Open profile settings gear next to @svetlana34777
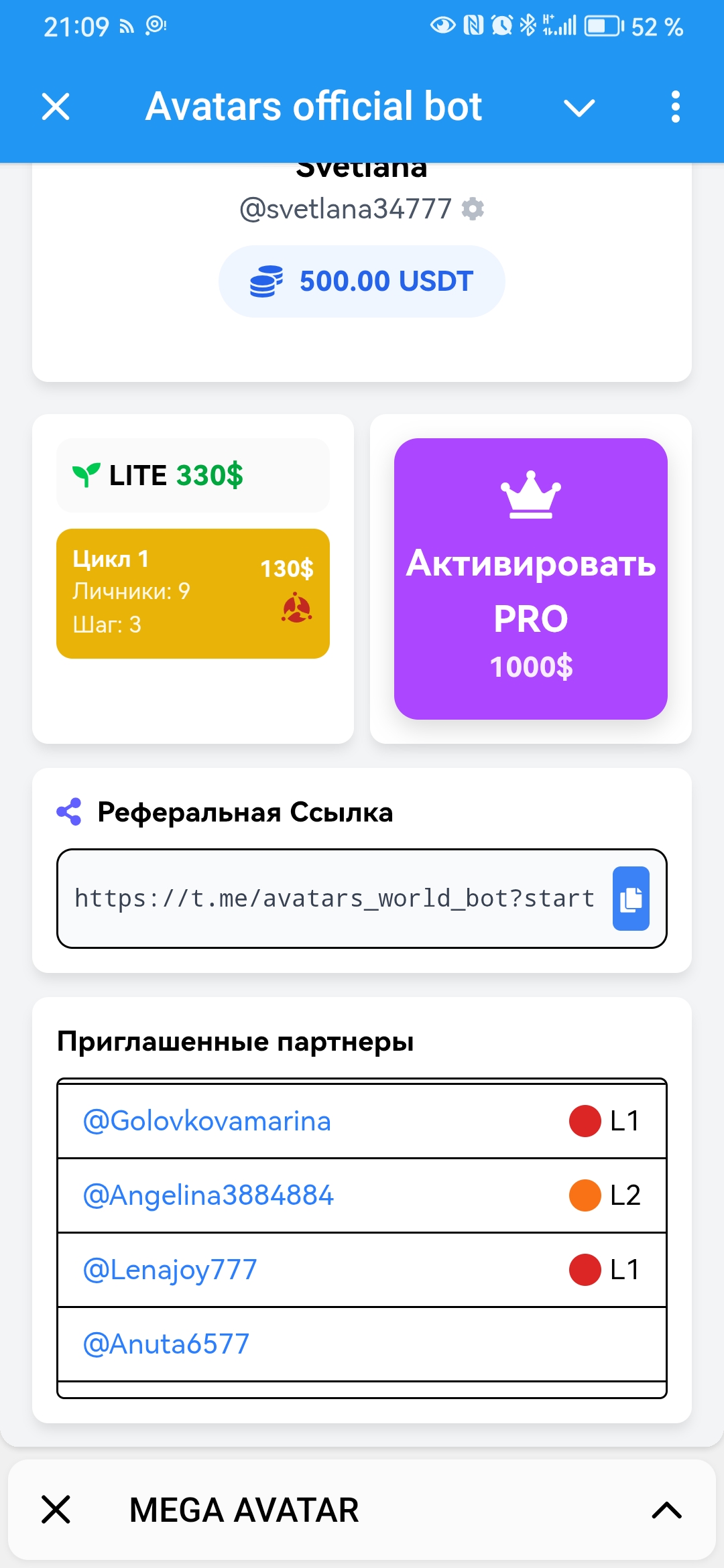724x1568 pixels. point(473,209)
